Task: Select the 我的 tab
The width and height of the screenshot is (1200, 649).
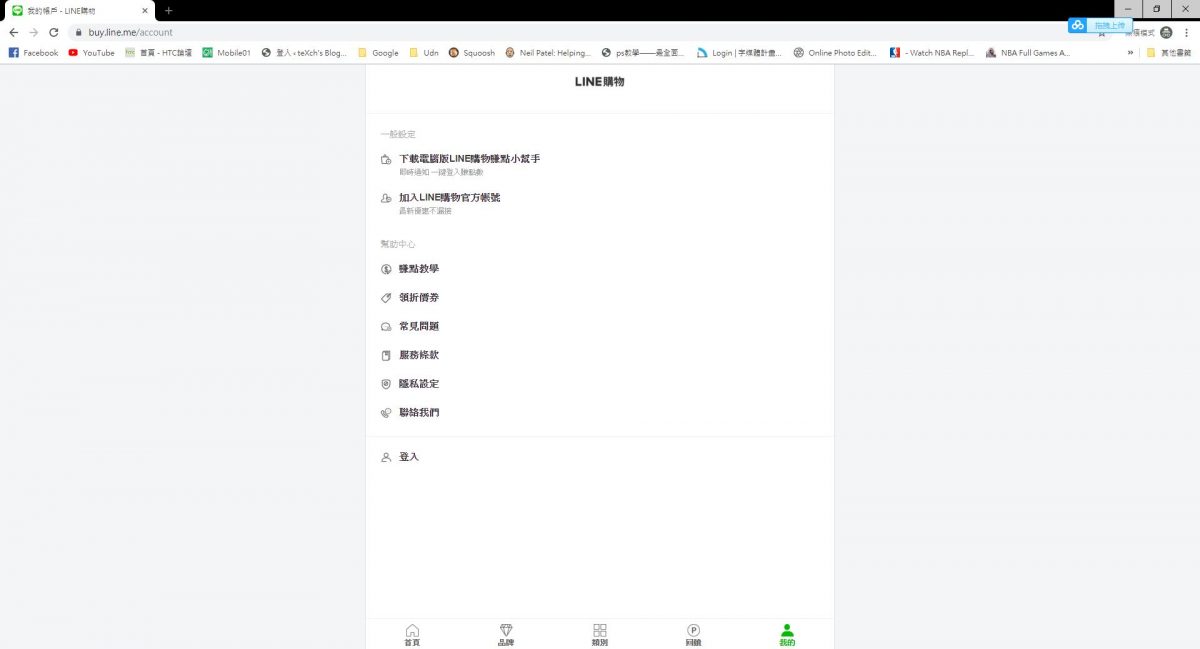Action: point(787,634)
